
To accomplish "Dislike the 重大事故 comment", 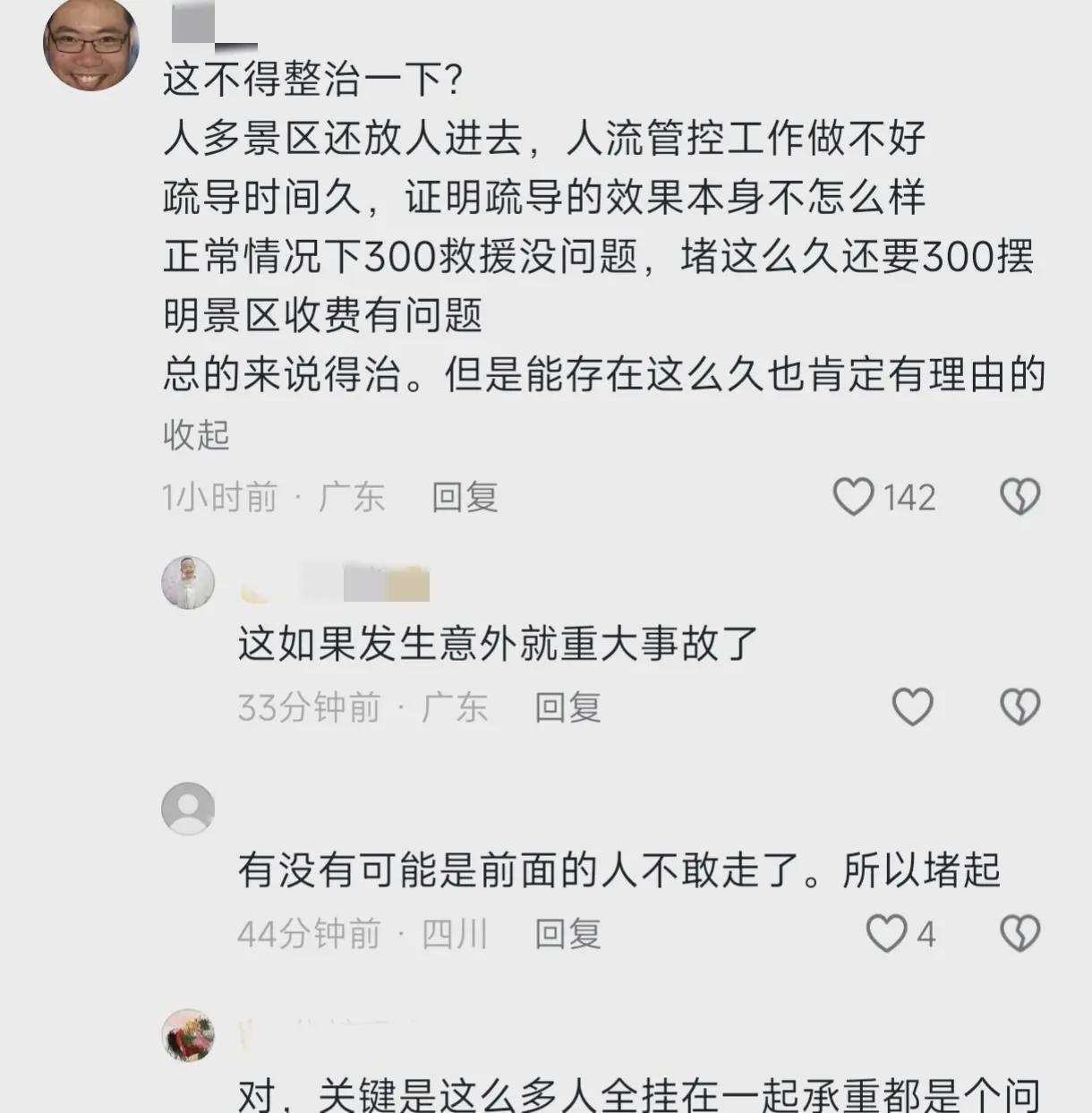I will coord(1019,707).
